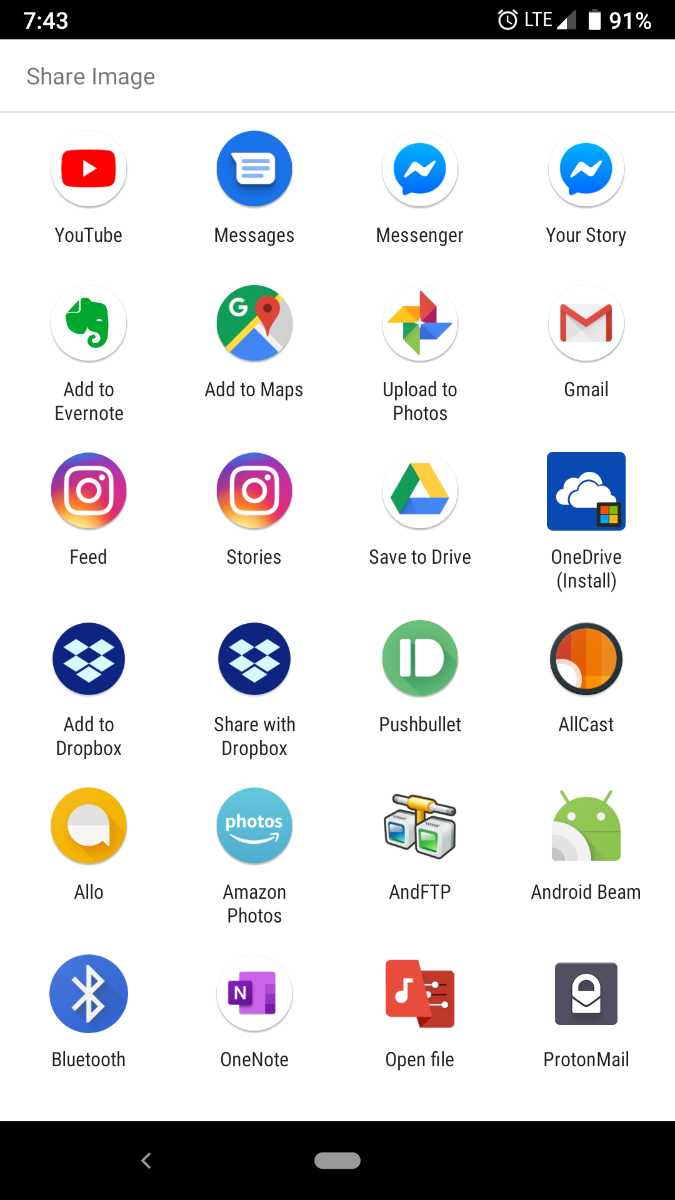
Task: Share the image through Gmail
Action: (x=586, y=325)
